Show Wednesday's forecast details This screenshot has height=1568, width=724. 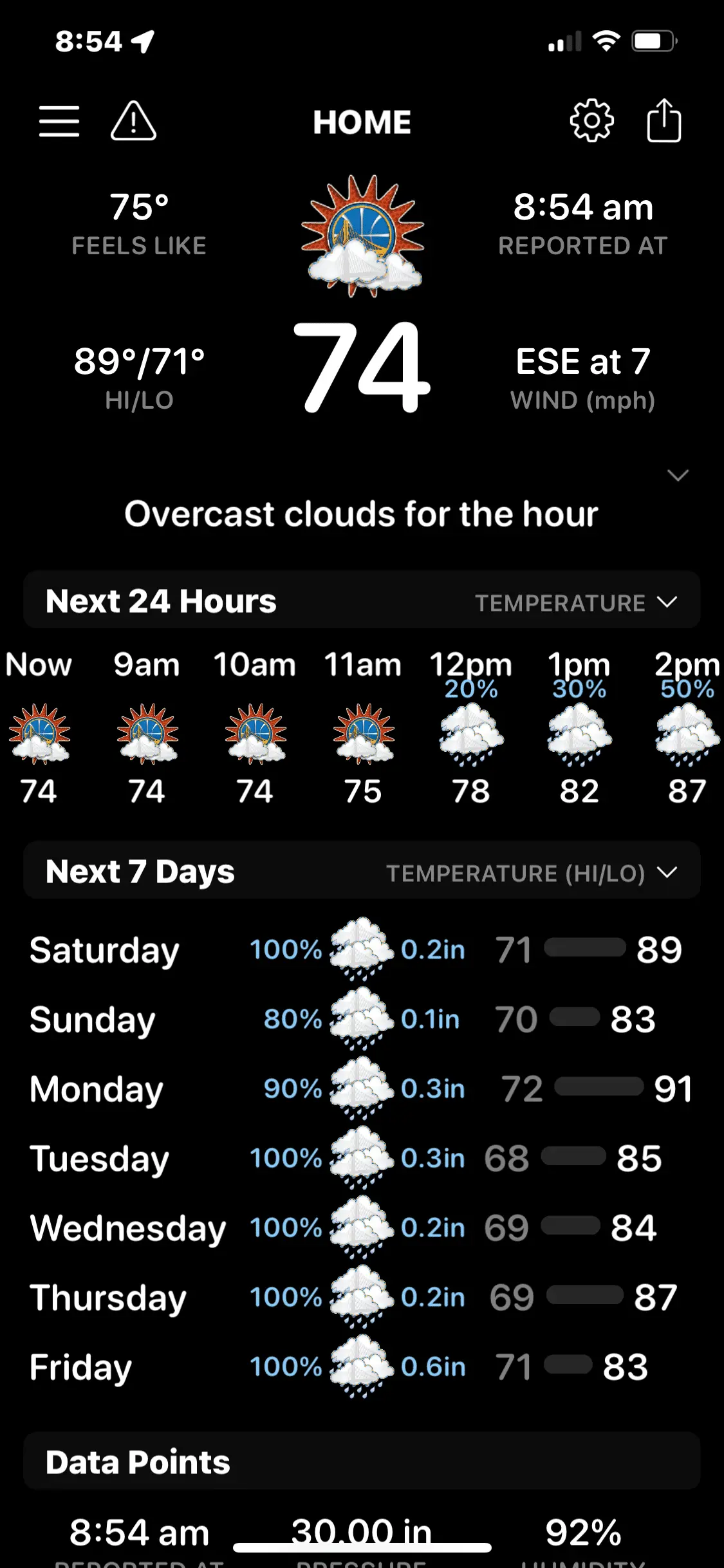[x=362, y=1228]
